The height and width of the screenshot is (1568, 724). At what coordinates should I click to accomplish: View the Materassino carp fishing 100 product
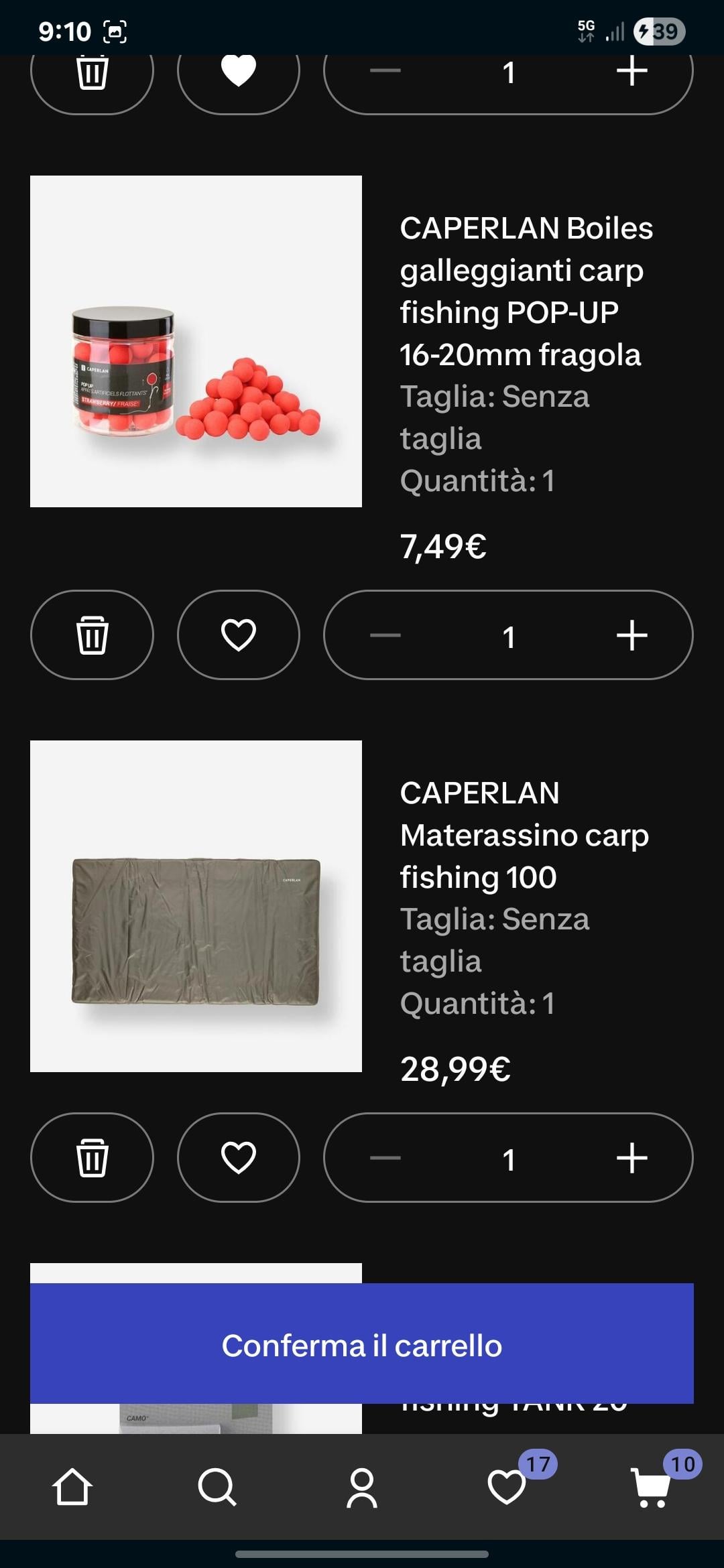pos(196,906)
